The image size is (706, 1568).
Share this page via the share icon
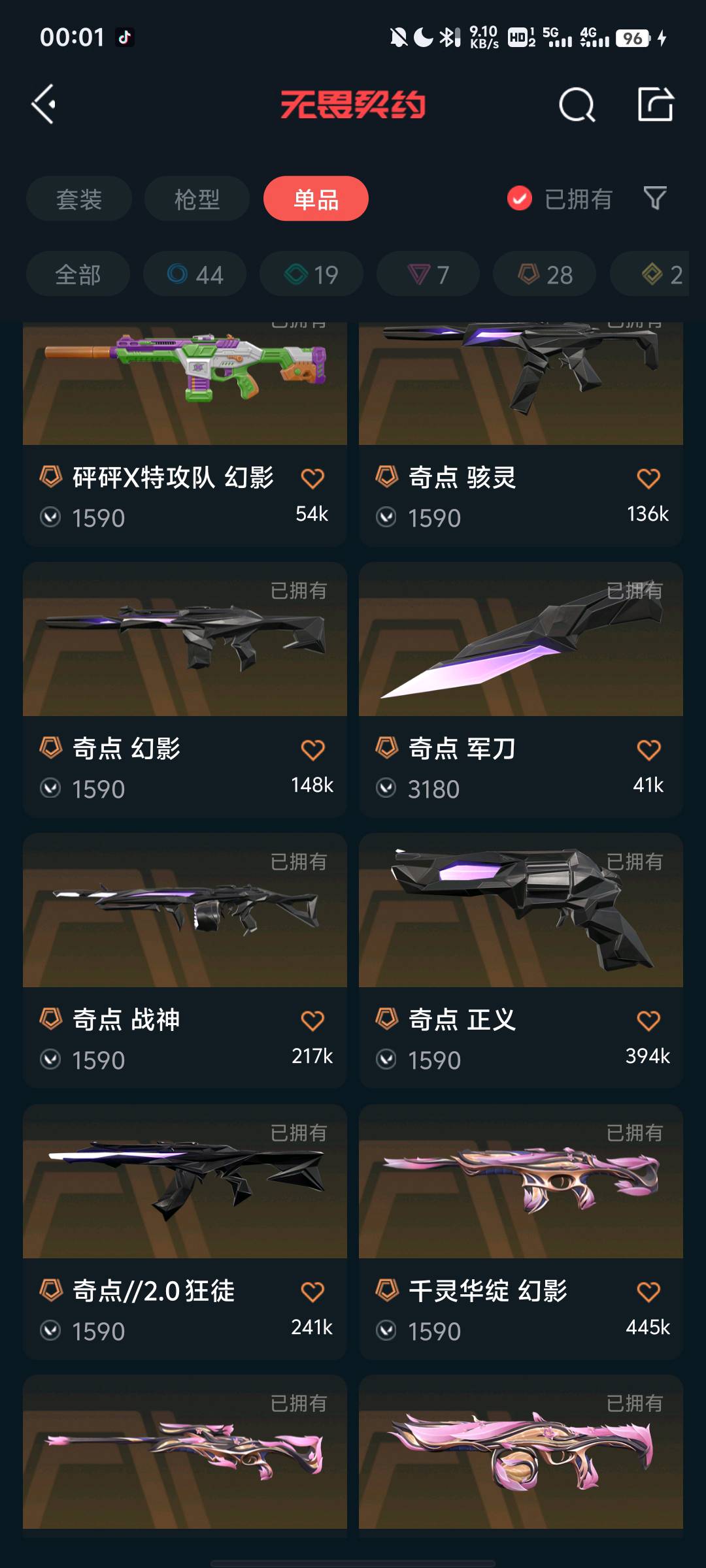point(655,105)
